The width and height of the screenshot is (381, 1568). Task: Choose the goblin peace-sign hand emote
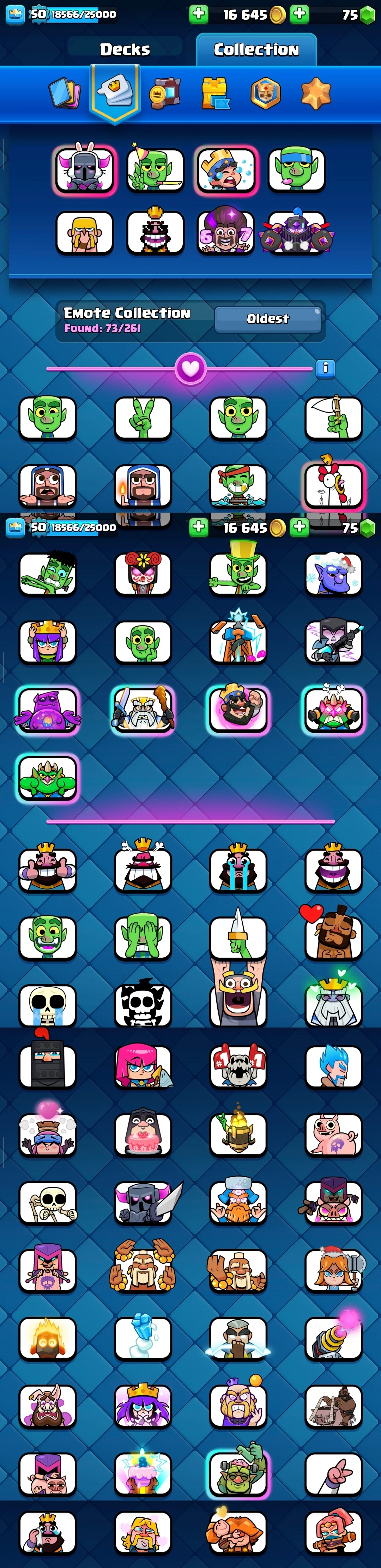coord(143,418)
